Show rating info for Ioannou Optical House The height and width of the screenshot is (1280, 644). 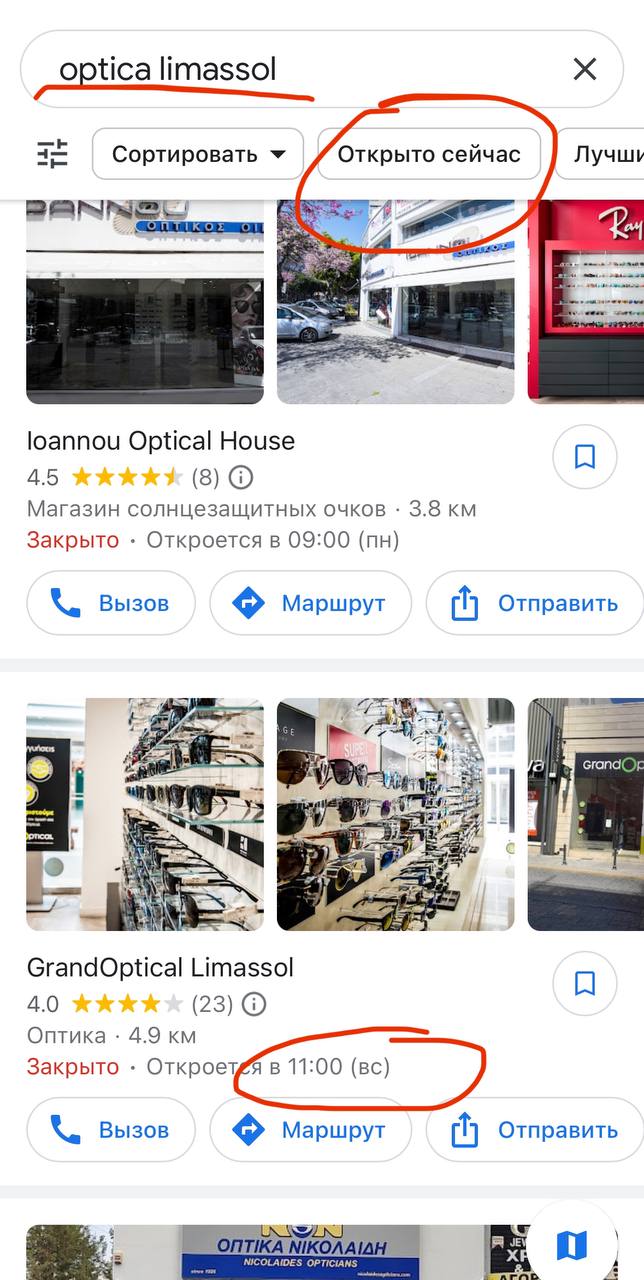point(241,476)
